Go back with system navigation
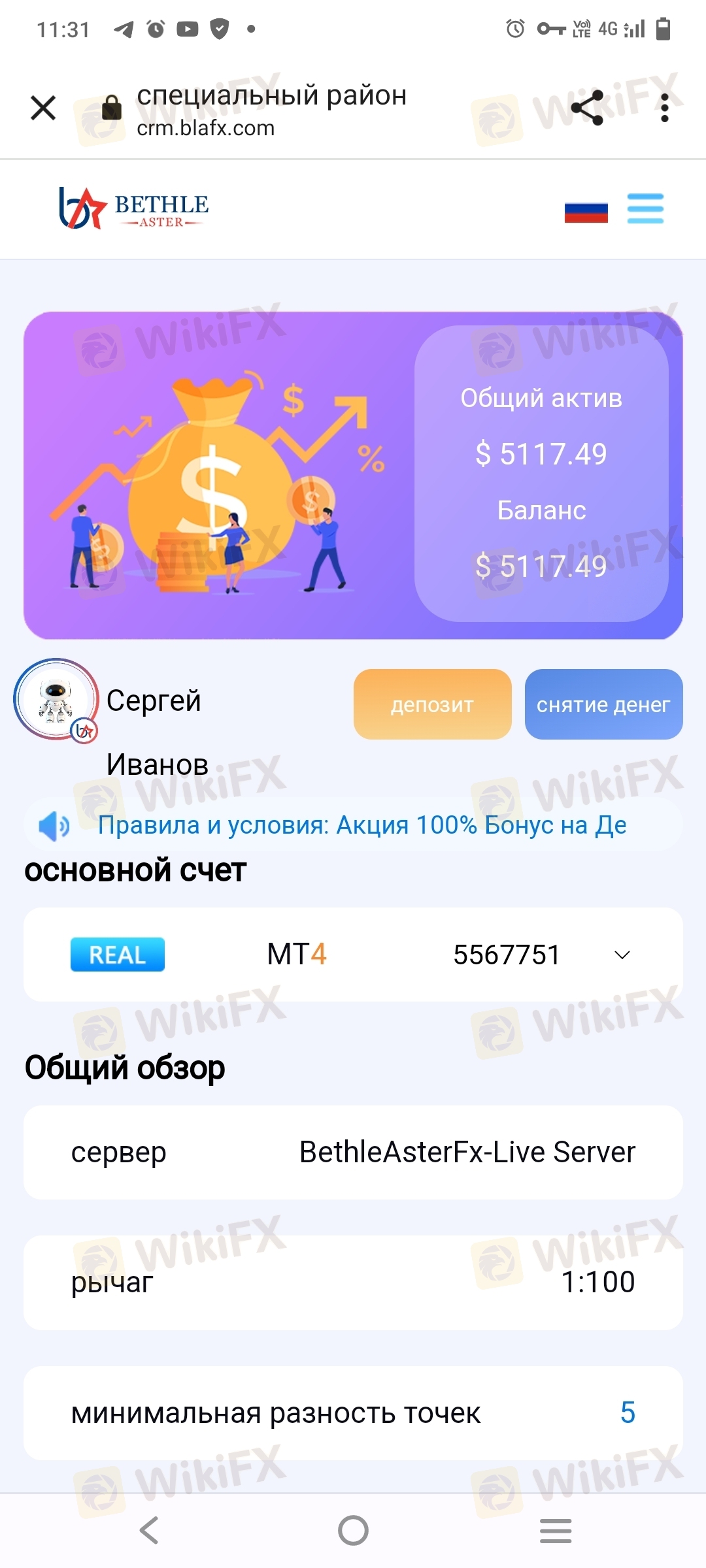 tap(149, 1531)
